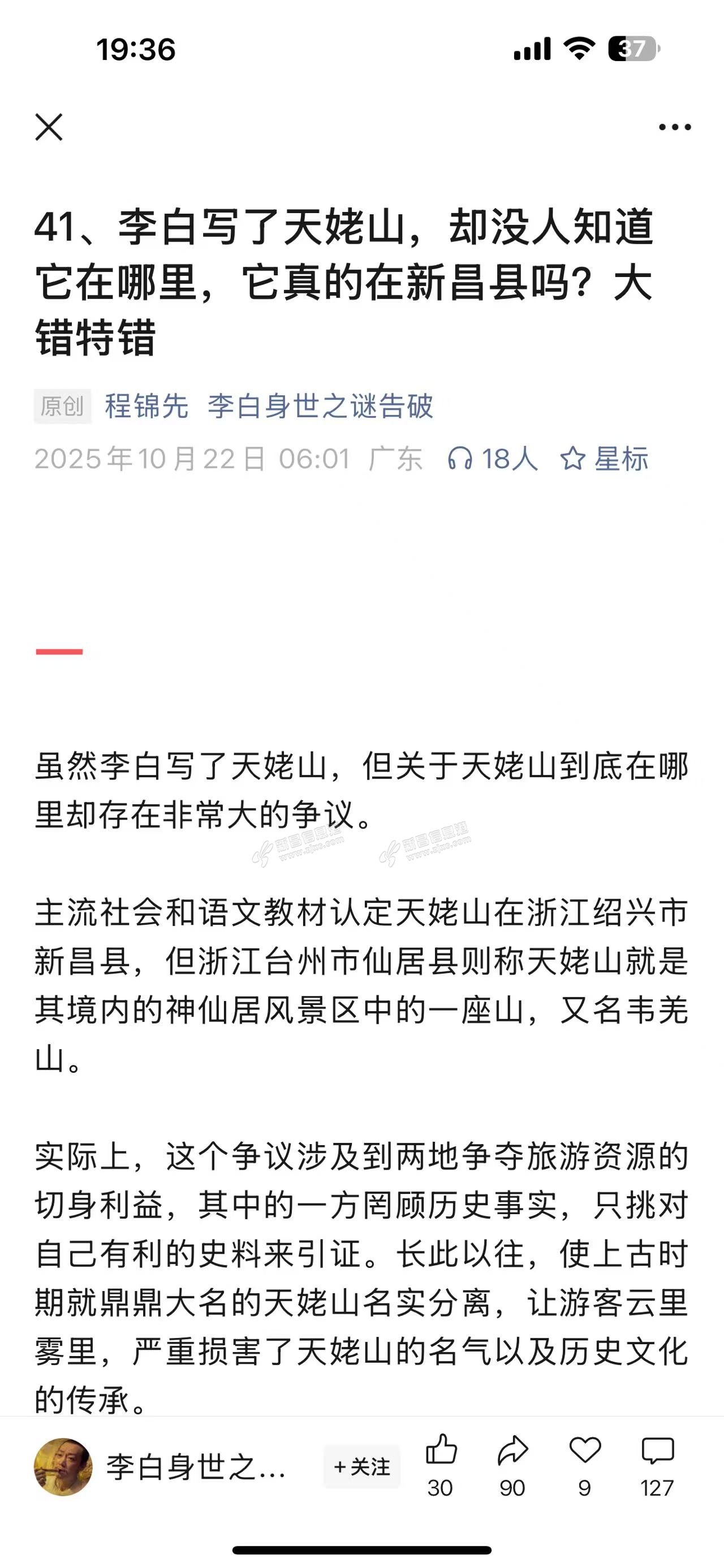Star this account with 星标

[604, 458]
